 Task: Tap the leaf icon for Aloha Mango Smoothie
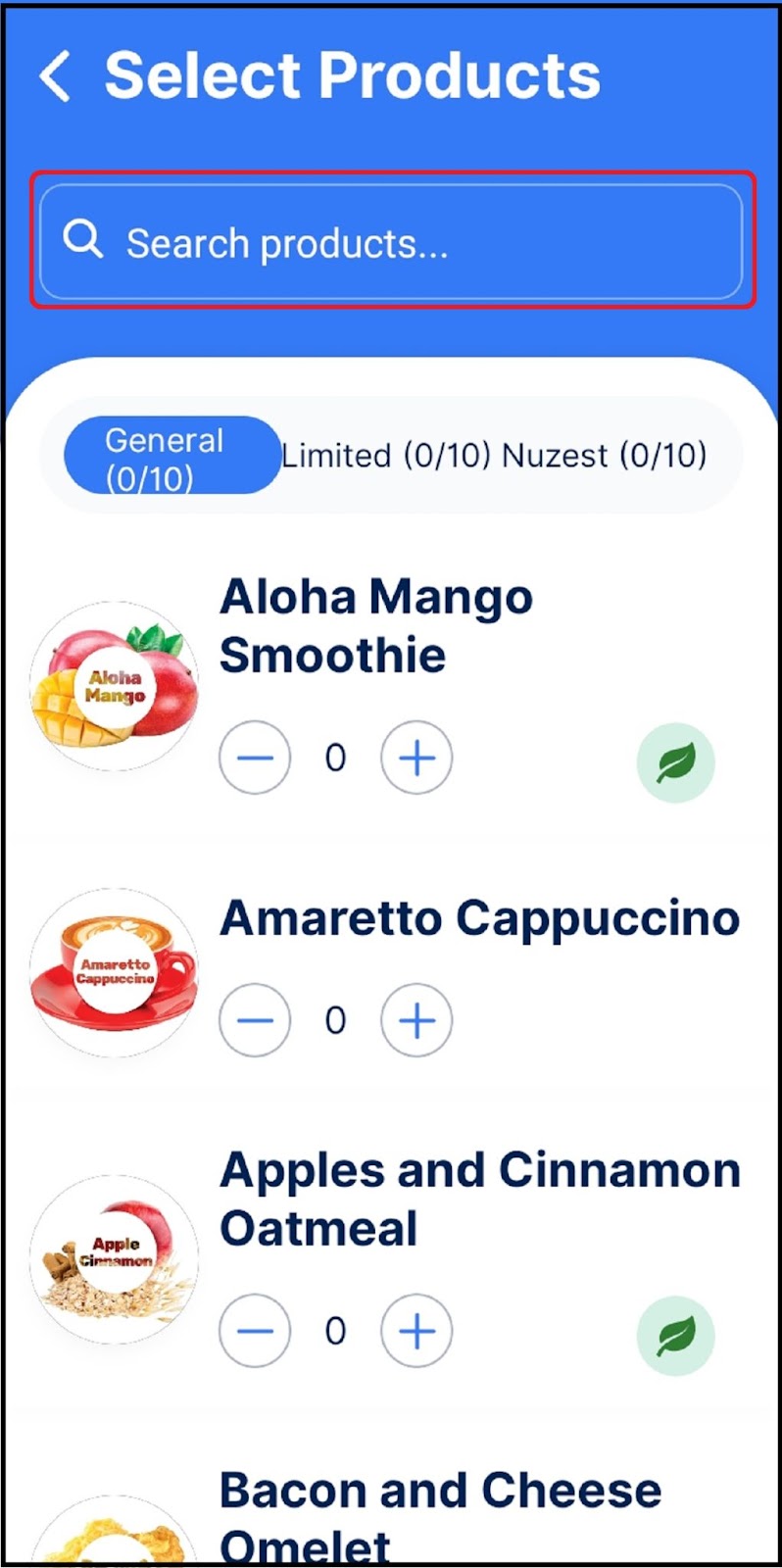pyautogui.click(x=675, y=762)
